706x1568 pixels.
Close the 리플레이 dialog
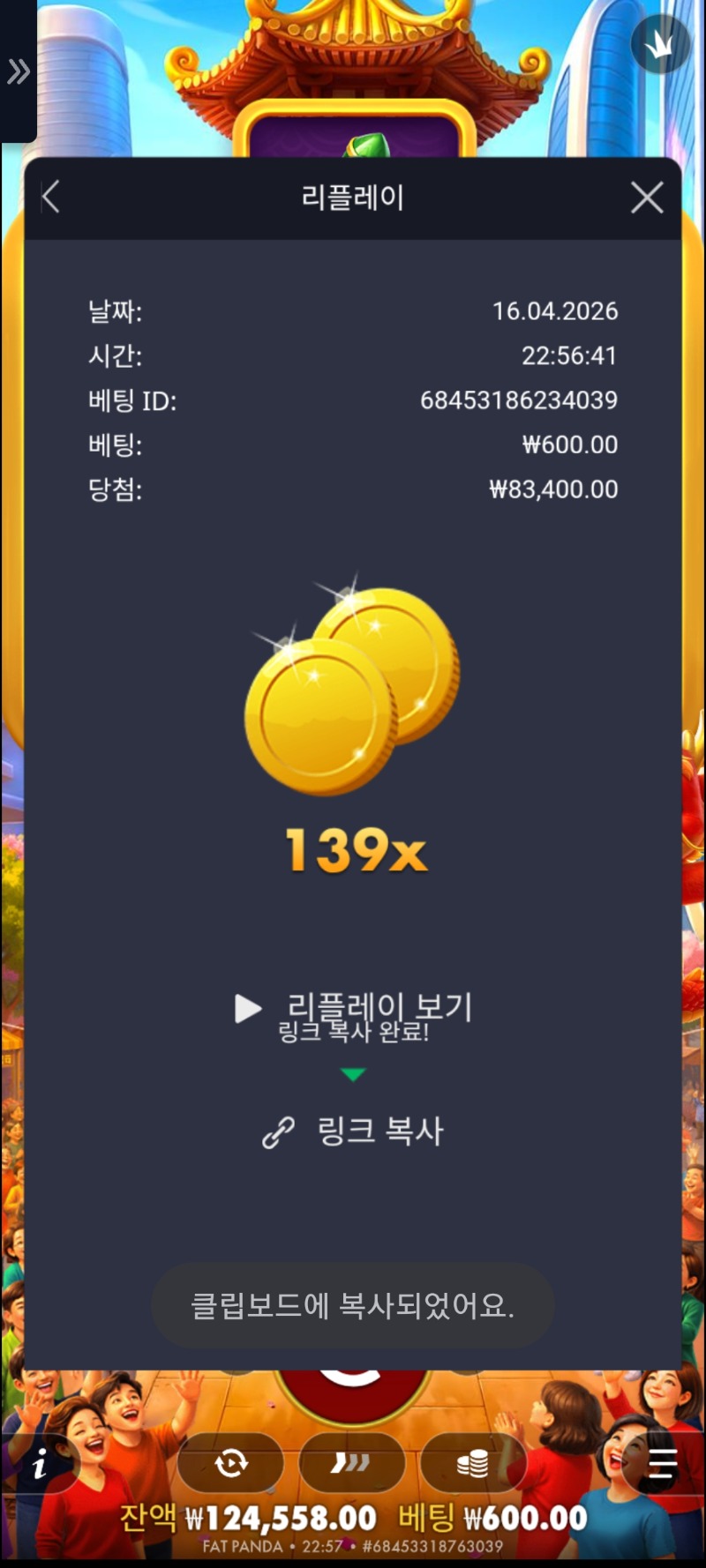point(647,198)
